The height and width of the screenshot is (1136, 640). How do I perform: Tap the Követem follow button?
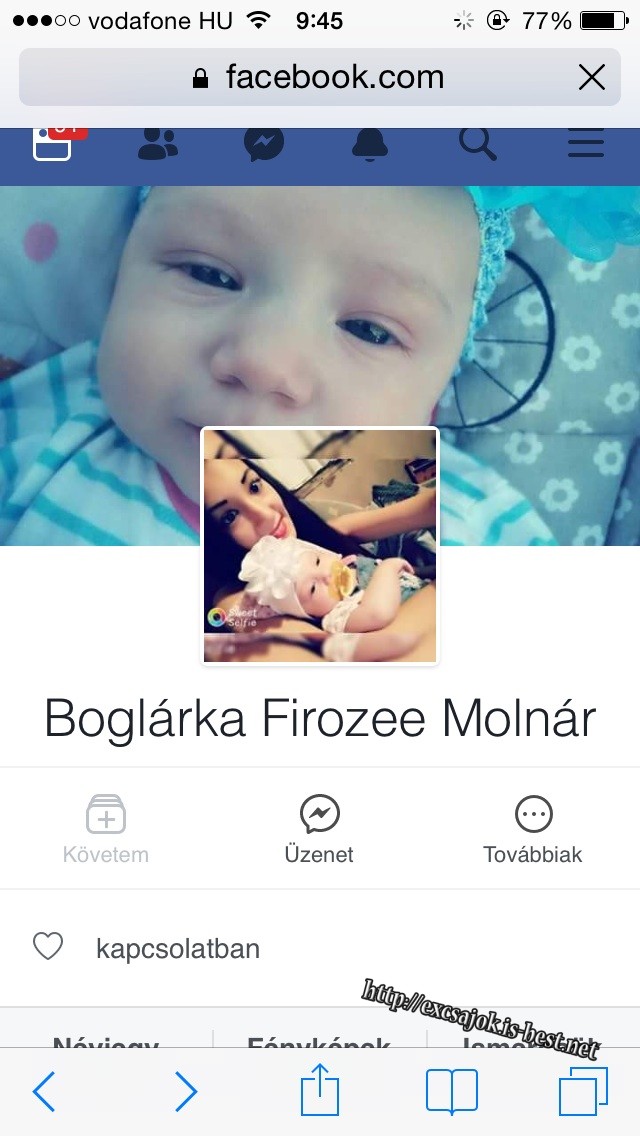[x=106, y=829]
